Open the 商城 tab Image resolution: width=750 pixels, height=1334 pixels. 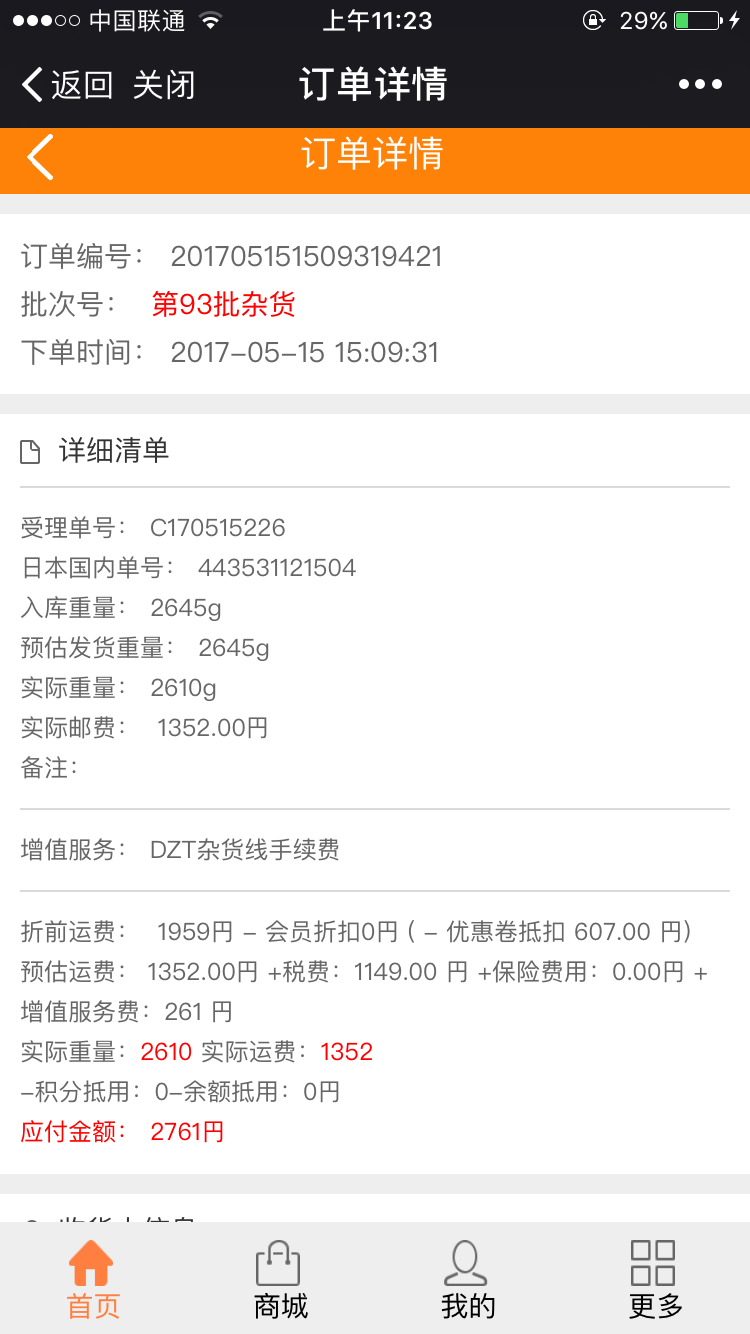[x=280, y=1279]
